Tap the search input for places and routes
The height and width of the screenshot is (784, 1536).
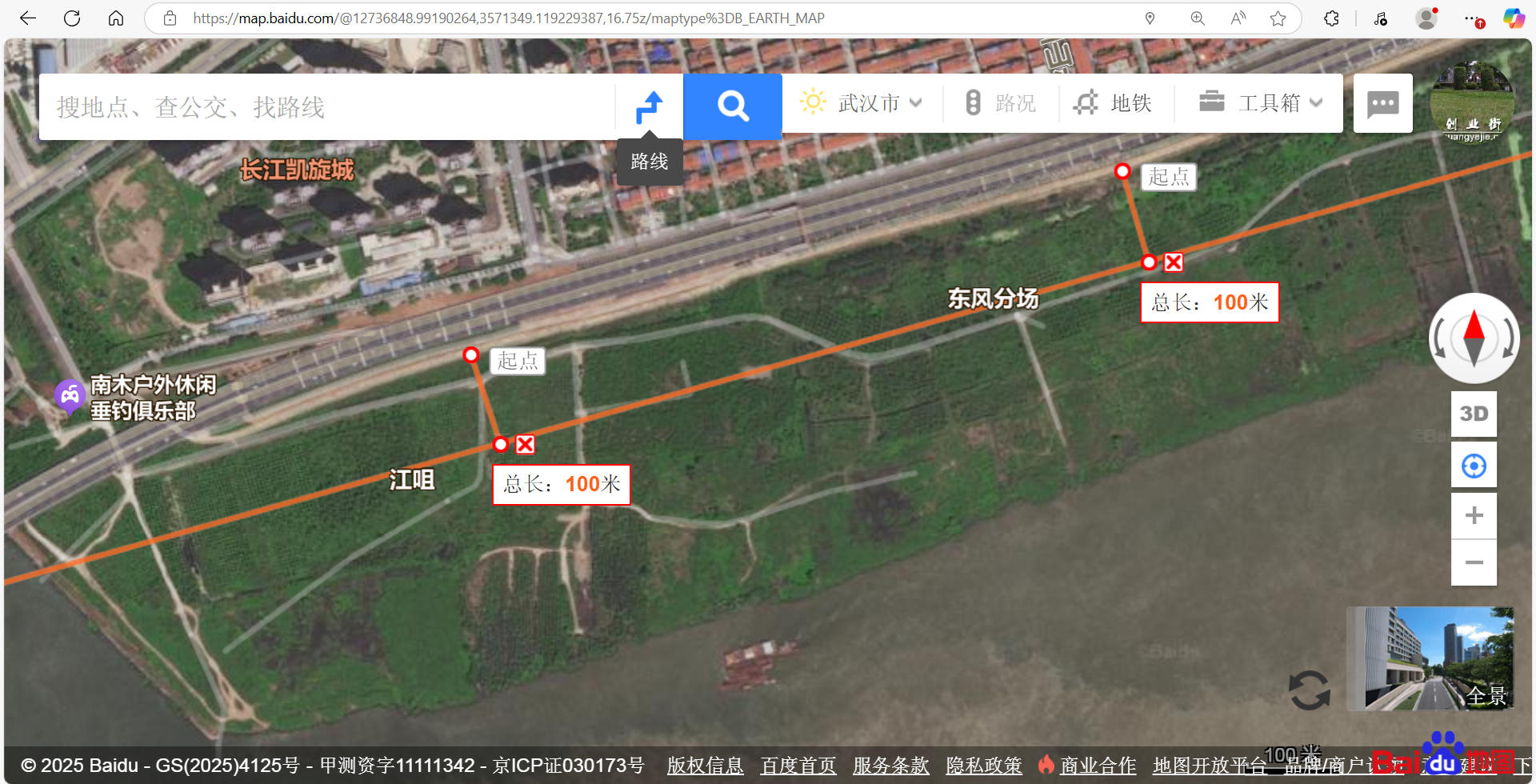pyautogui.click(x=328, y=107)
